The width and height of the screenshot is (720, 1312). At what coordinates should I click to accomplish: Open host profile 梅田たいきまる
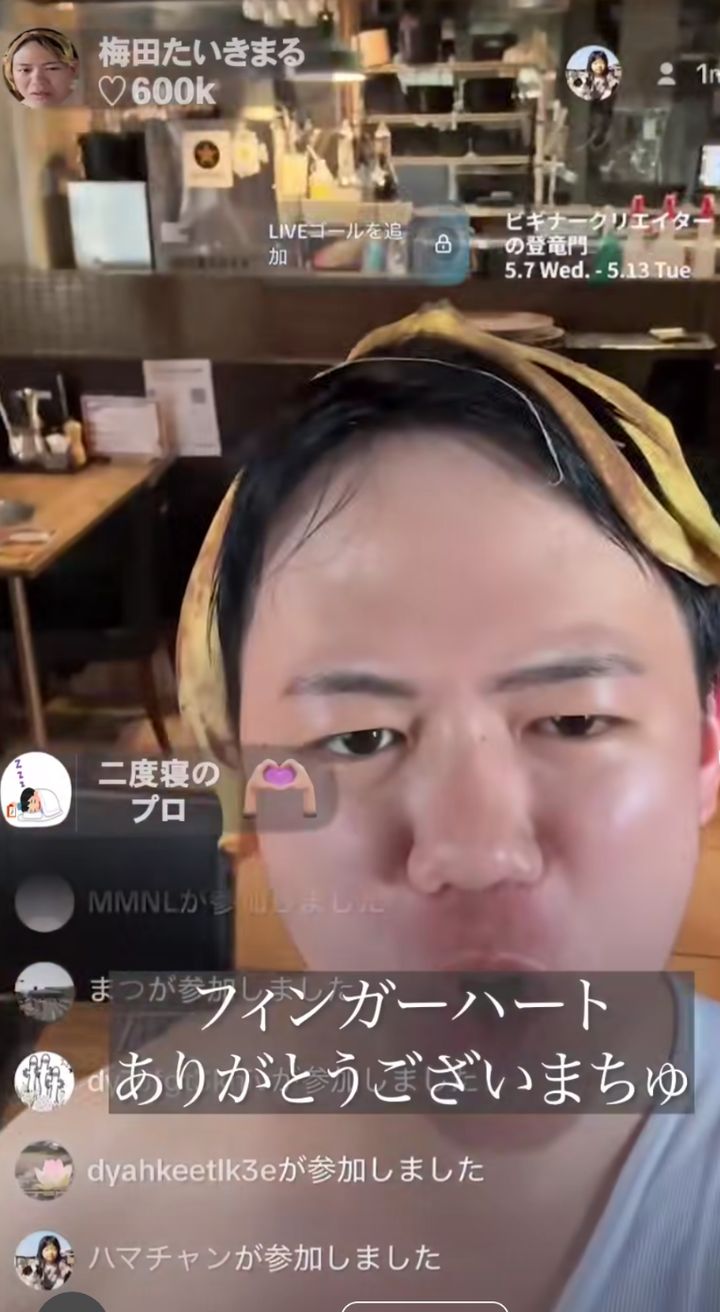tap(40, 68)
